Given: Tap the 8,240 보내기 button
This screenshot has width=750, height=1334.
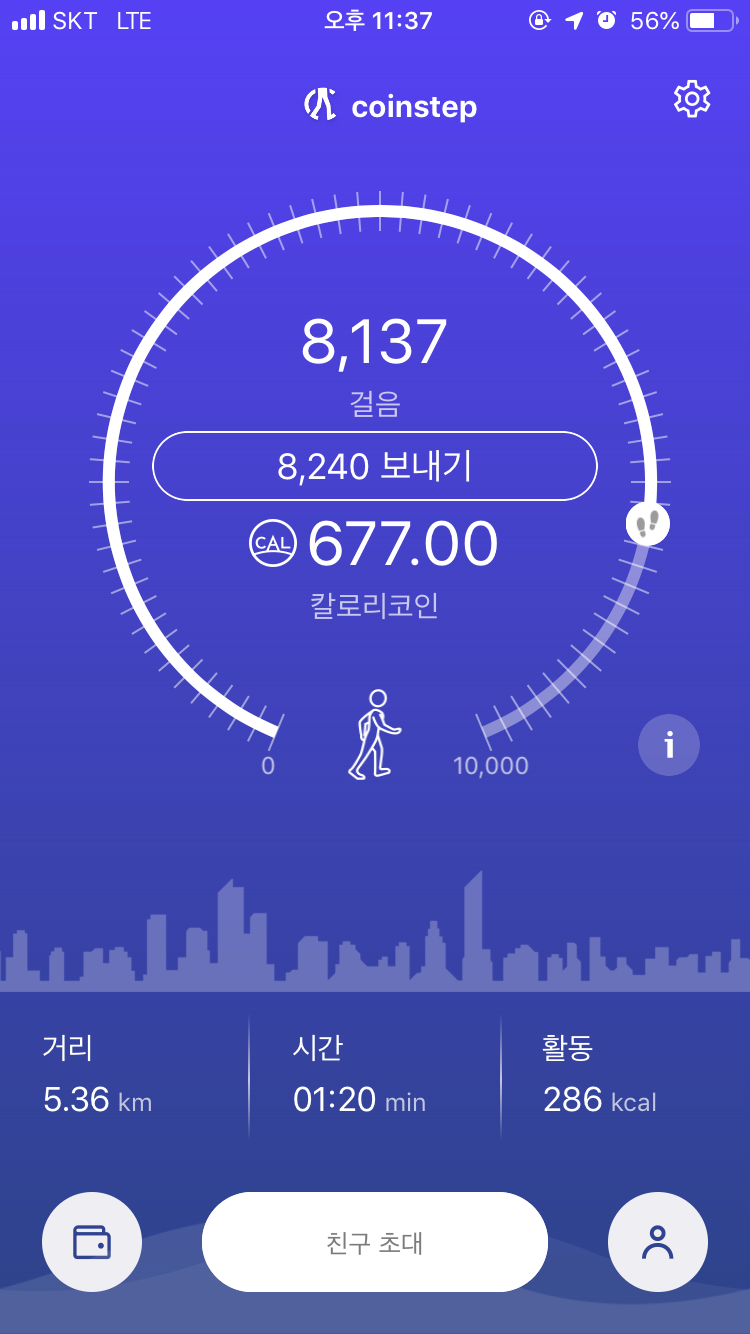Looking at the screenshot, I should 374,466.
